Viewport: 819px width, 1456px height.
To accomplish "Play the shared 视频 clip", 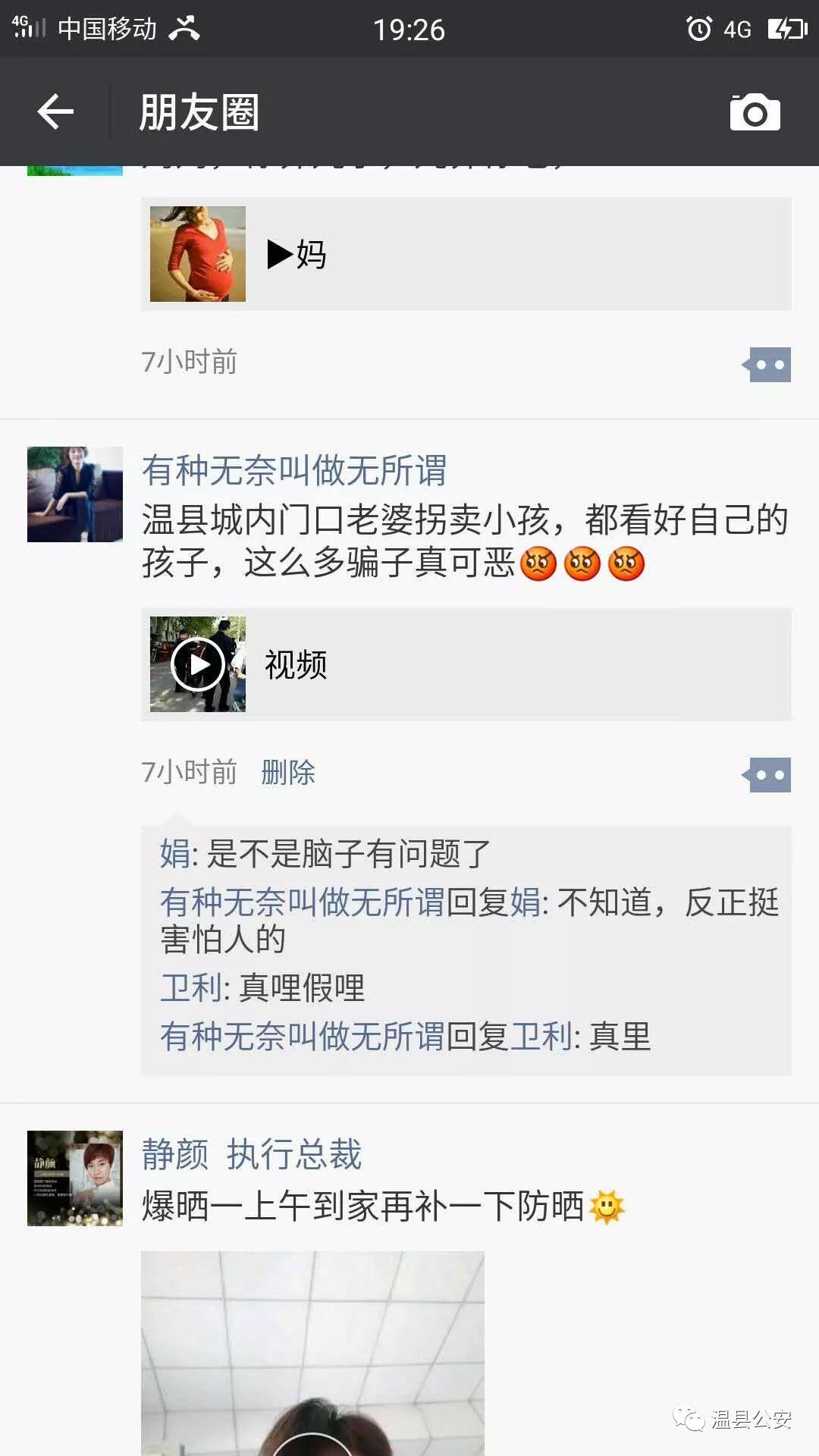I will point(198,664).
